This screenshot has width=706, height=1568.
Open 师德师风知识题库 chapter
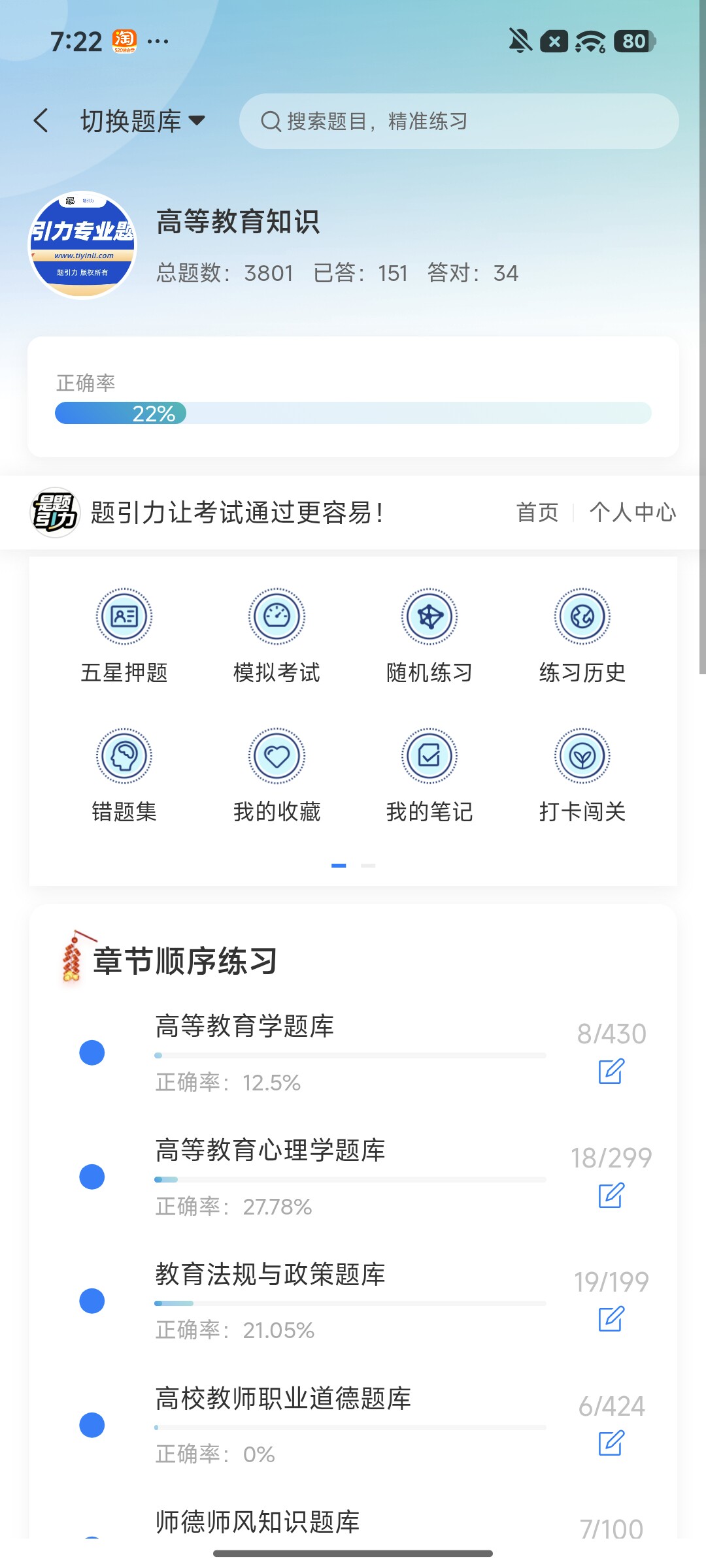pos(258,1522)
